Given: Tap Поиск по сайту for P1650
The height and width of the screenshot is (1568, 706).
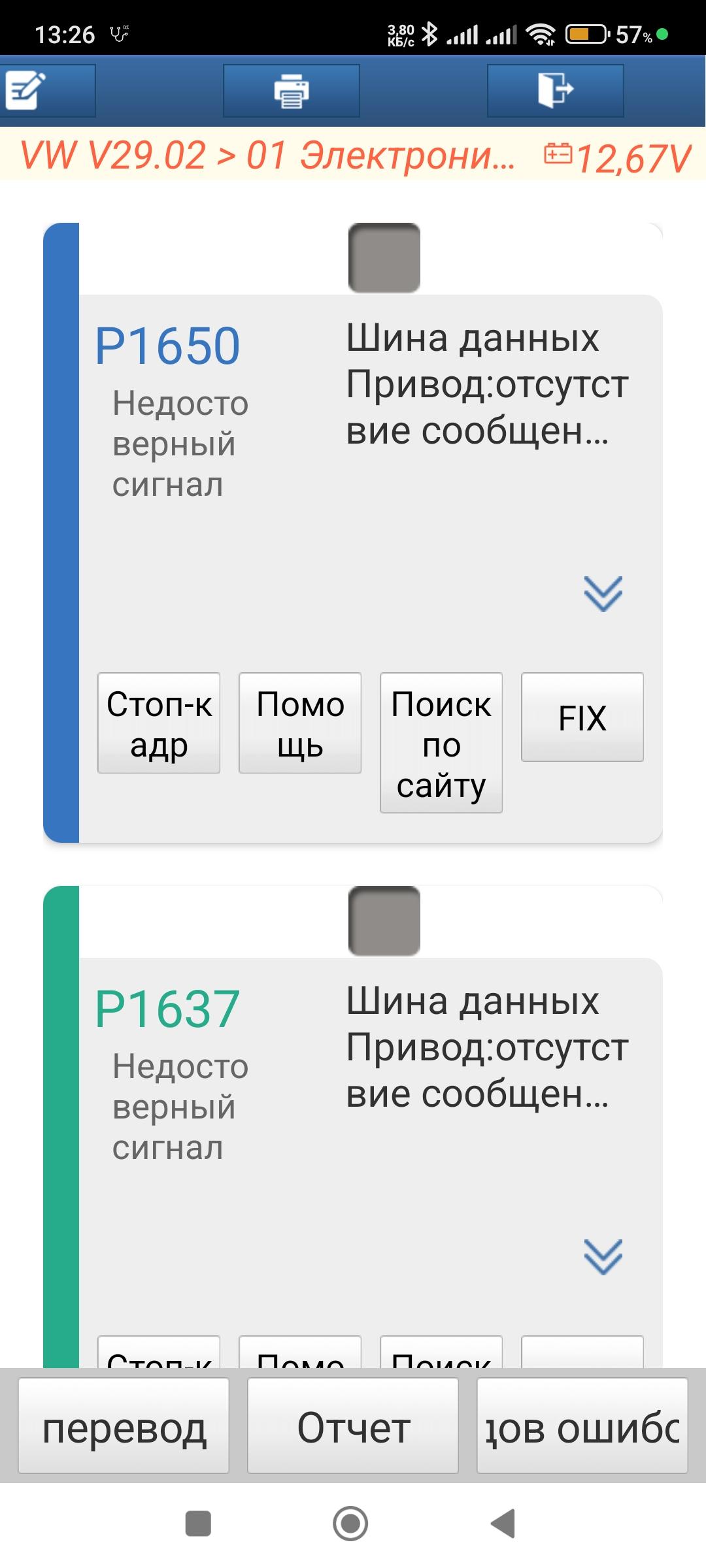Looking at the screenshot, I should [441, 743].
